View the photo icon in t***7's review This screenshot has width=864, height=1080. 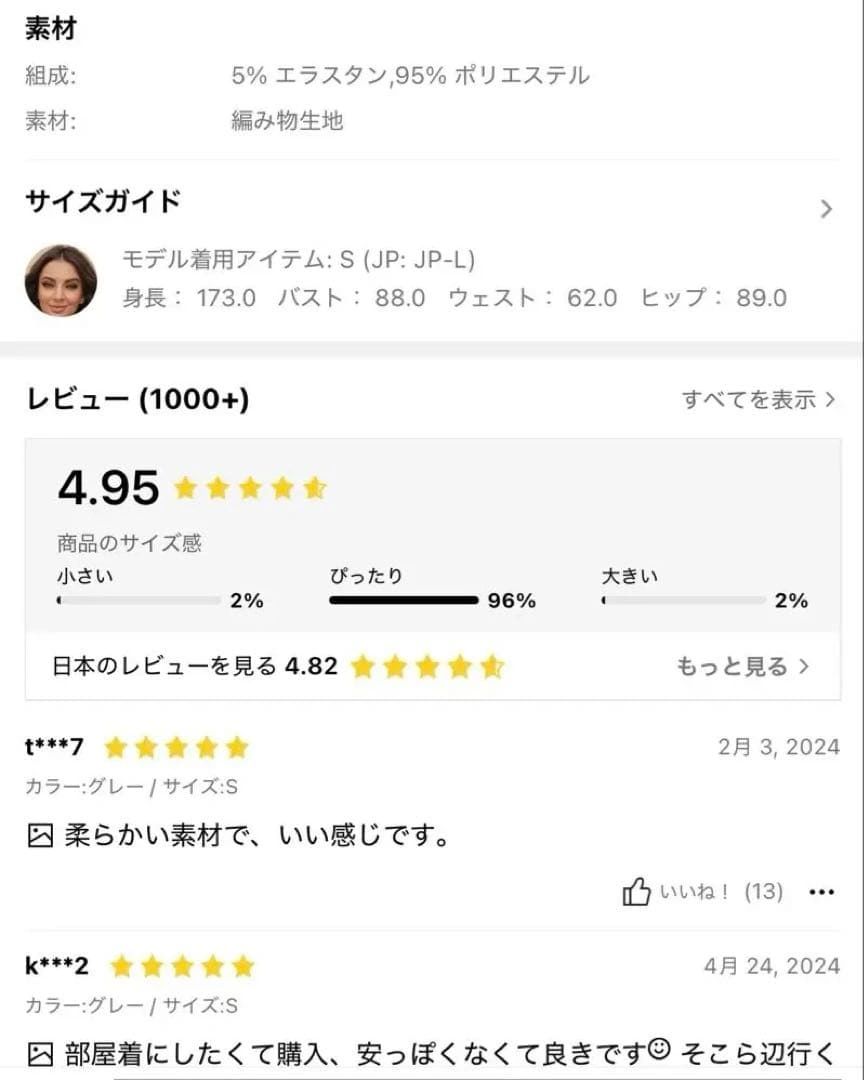40,835
